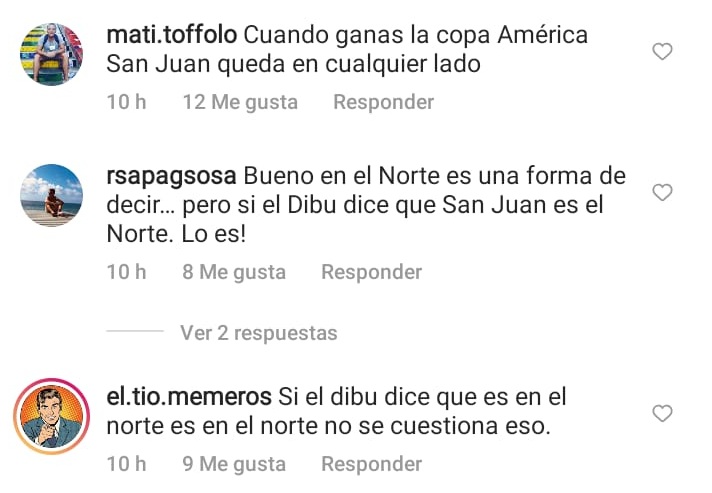Screen dimensions: 712x493
Task: Open mati.toffolo's profile picture
Action: (x=51, y=53)
